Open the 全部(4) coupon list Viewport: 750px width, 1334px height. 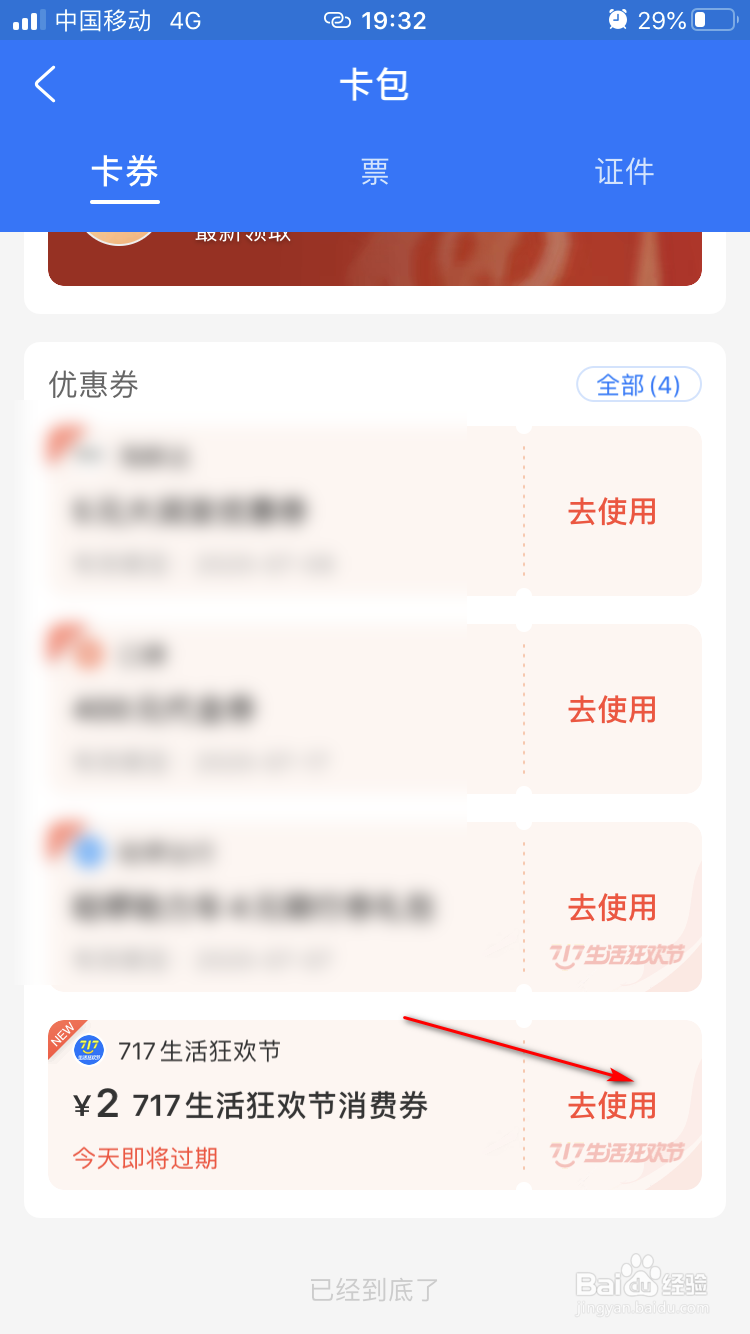pos(639,385)
